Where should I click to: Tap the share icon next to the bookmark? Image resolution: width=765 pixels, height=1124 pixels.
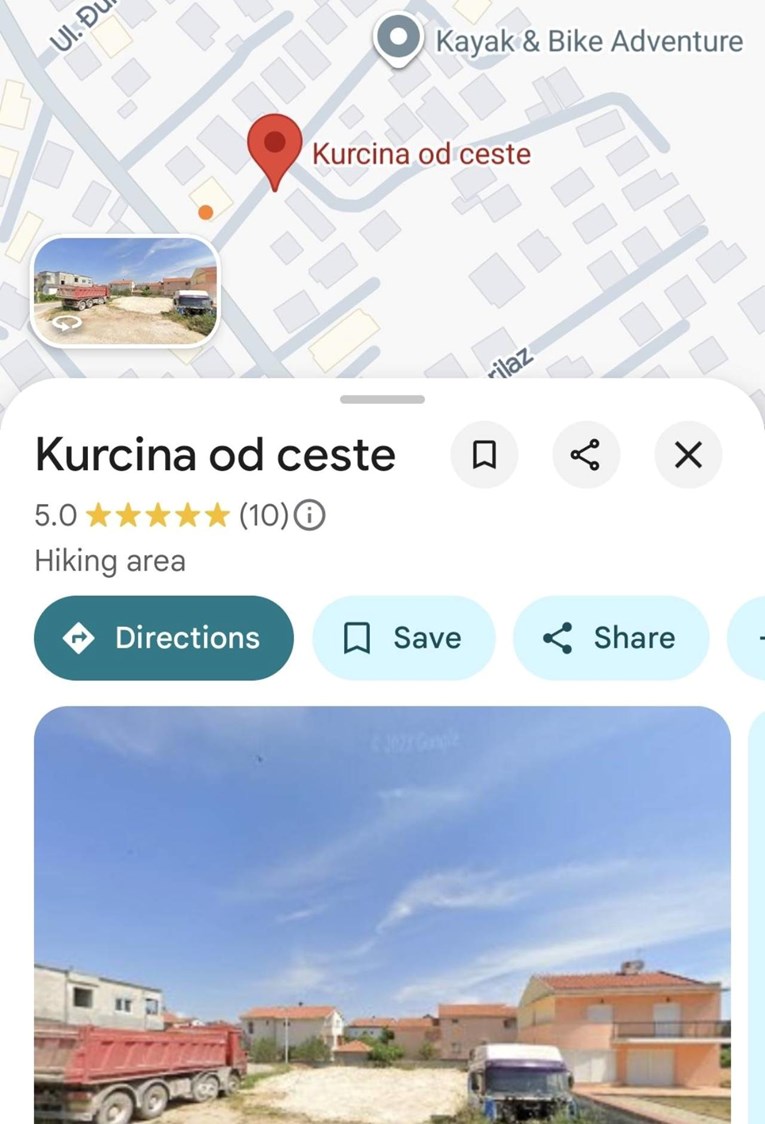pos(586,455)
